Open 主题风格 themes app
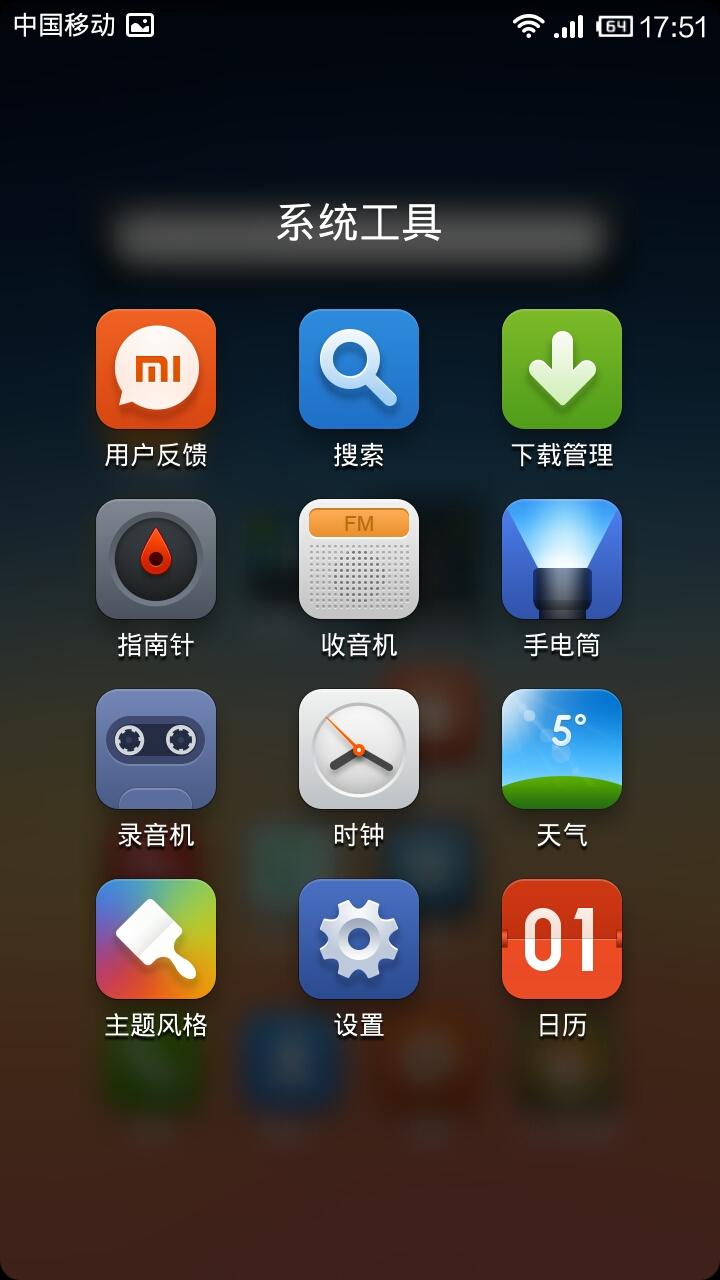The height and width of the screenshot is (1280, 720). (156, 938)
